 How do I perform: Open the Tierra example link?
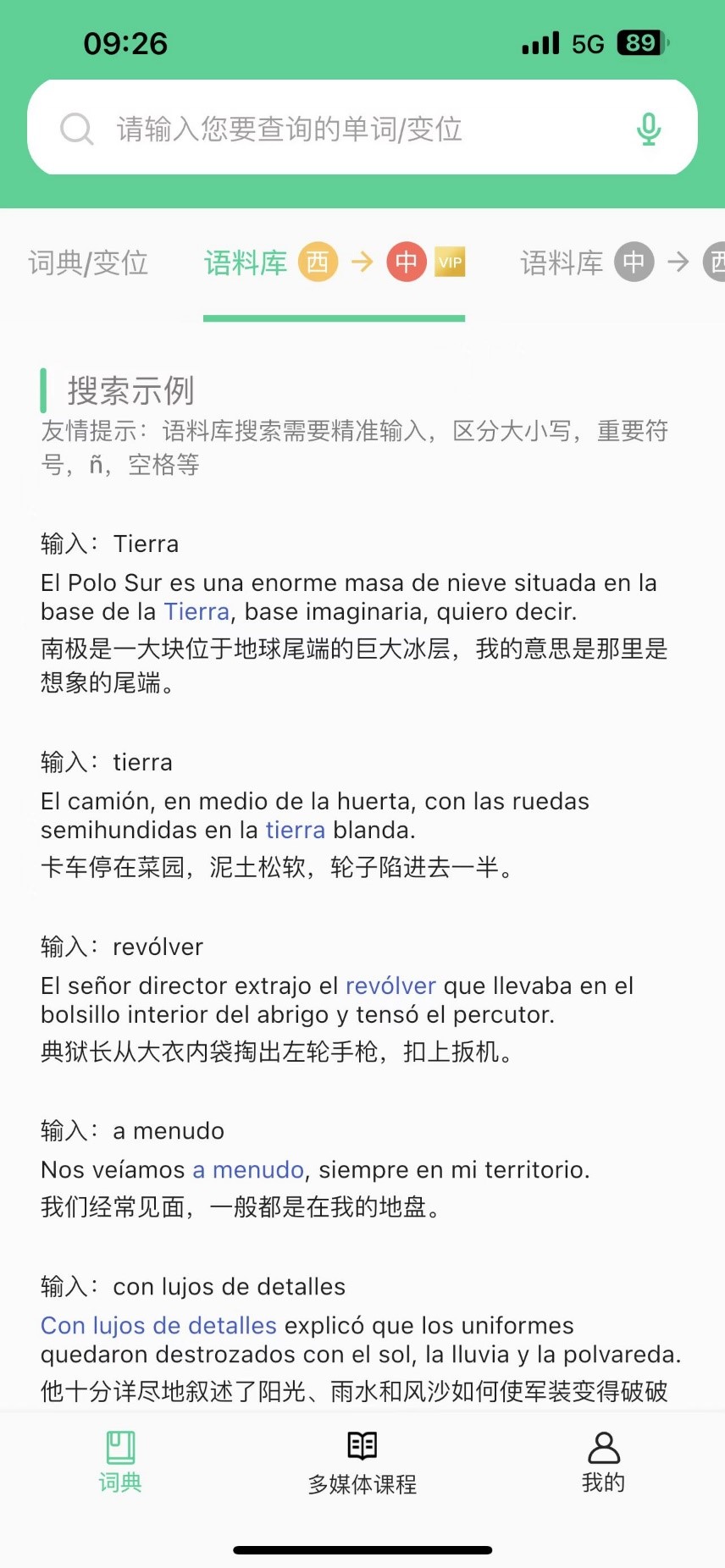point(196,611)
